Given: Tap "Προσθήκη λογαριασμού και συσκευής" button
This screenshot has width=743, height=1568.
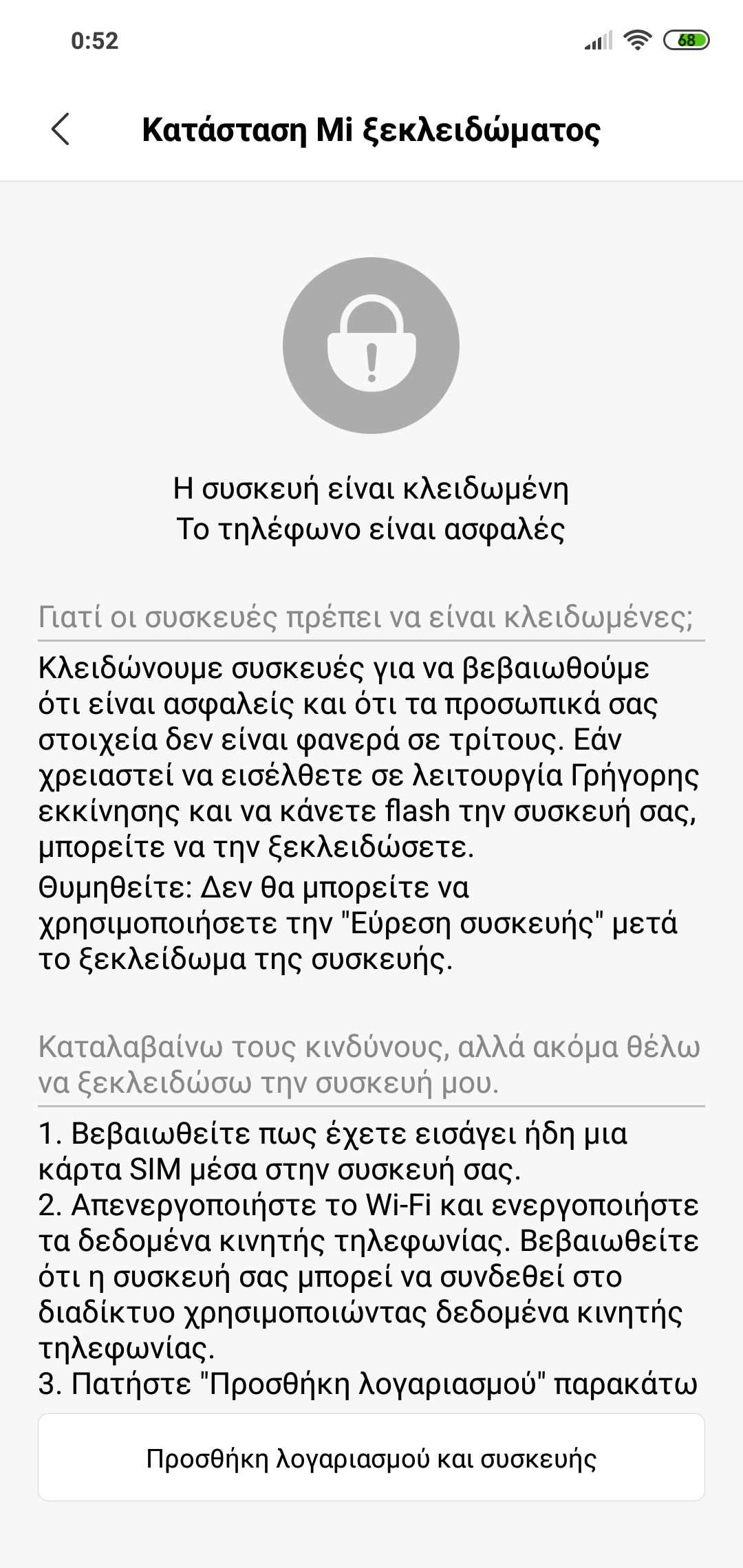Looking at the screenshot, I should [x=371, y=1457].
